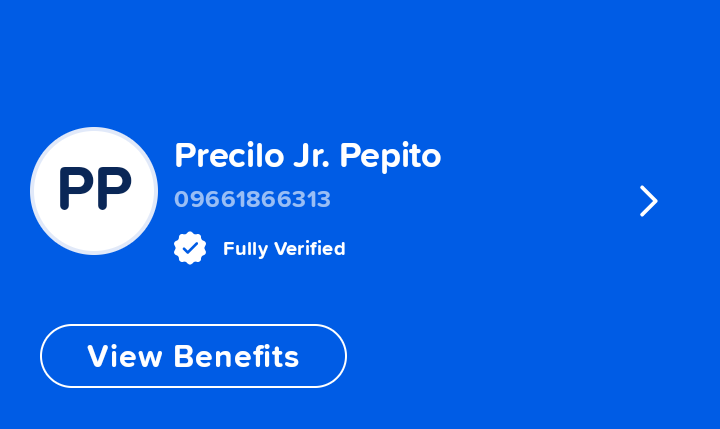
Task: Open profile details via the right chevron
Action: coord(649,201)
